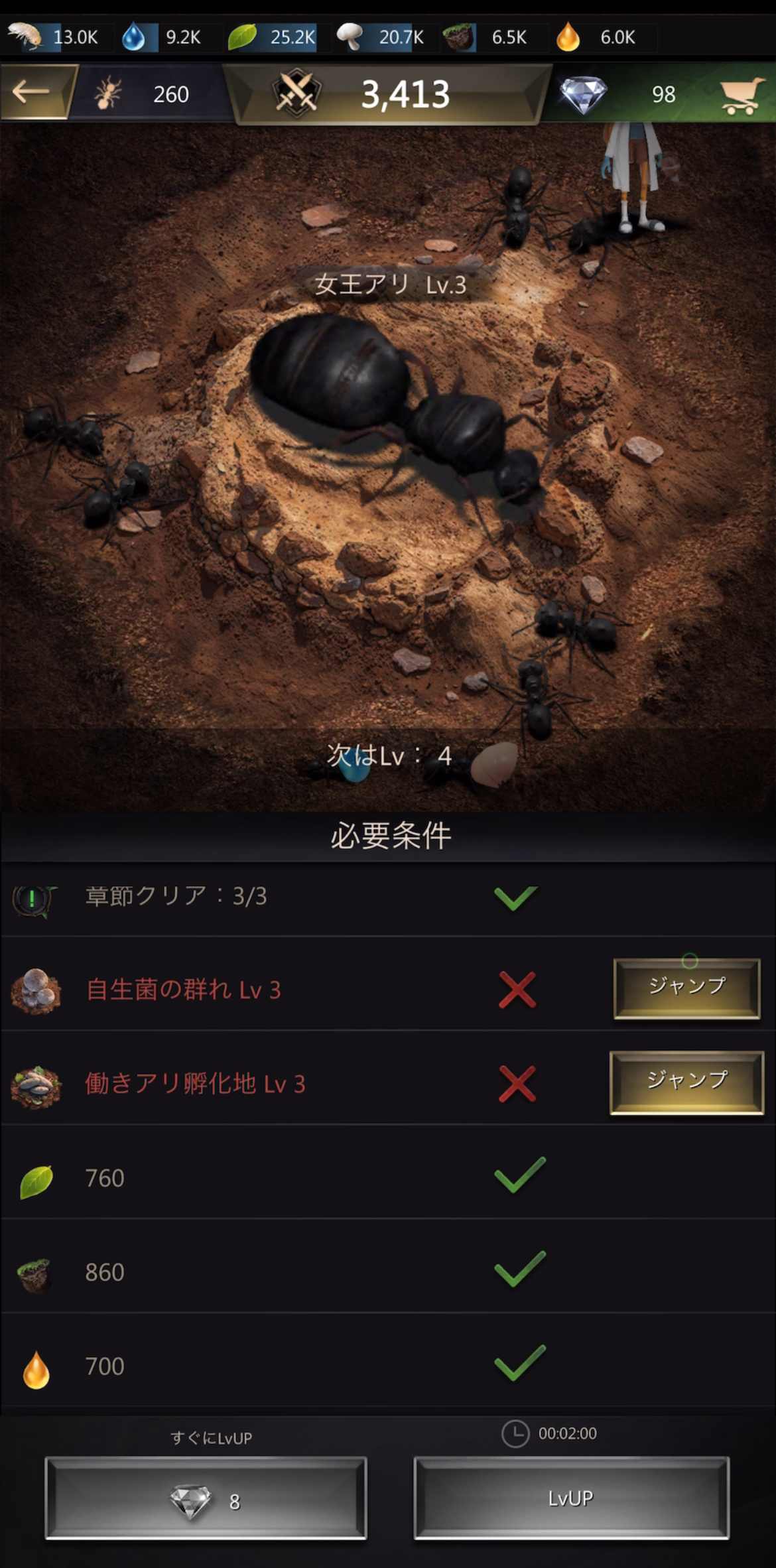This screenshot has height=1568, width=776.
Task: Tap ジャンプ next to 働きアリ孵化地 Lv 3
Action: pos(686,1082)
